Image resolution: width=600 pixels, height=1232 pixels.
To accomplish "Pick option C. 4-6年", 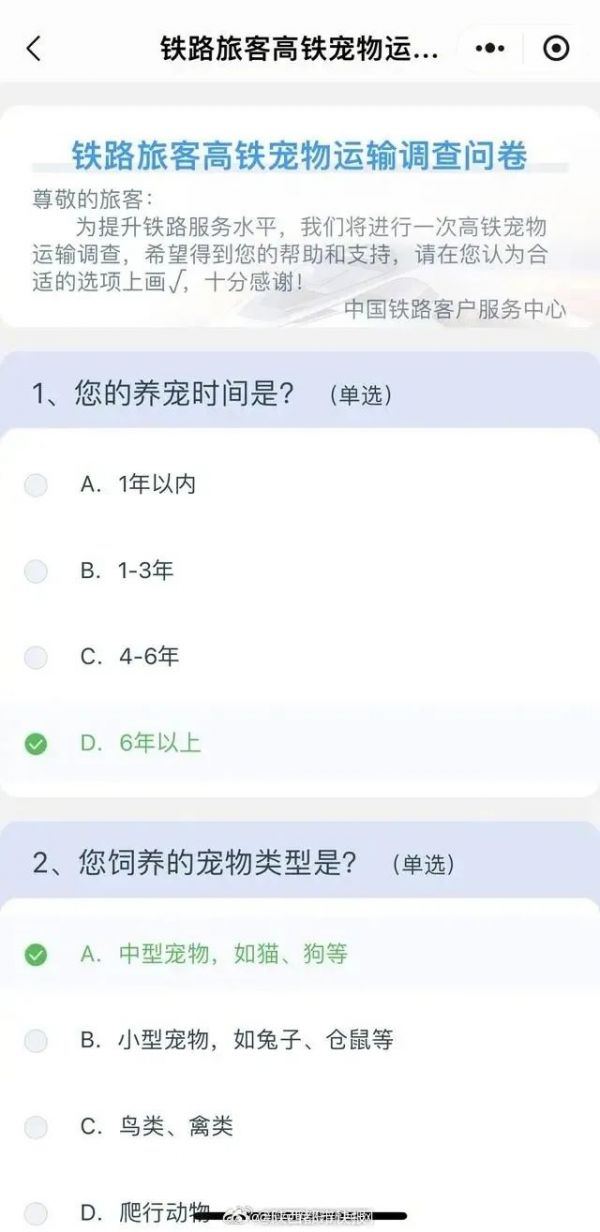I will pos(36,658).
